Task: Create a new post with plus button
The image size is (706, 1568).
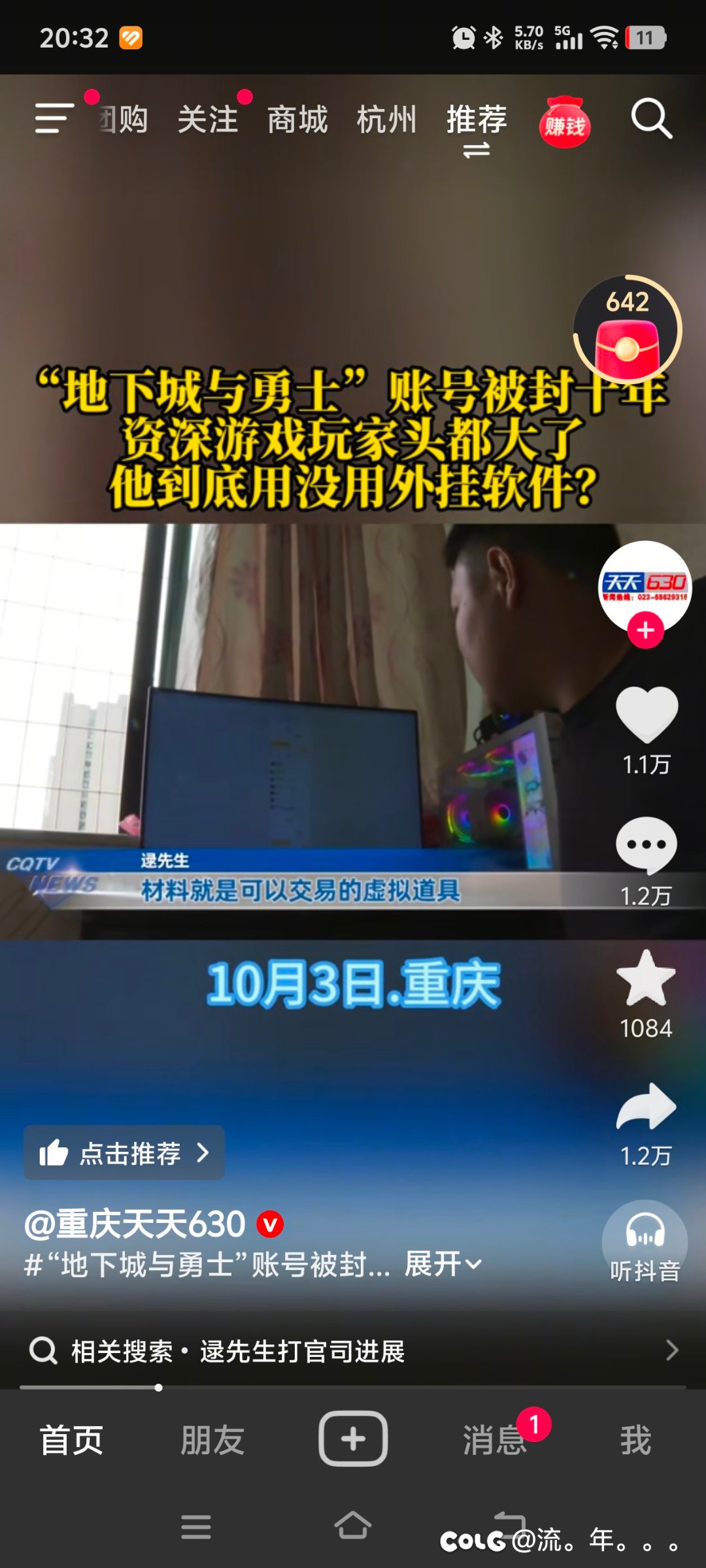Action: [x=353, y=1439]
